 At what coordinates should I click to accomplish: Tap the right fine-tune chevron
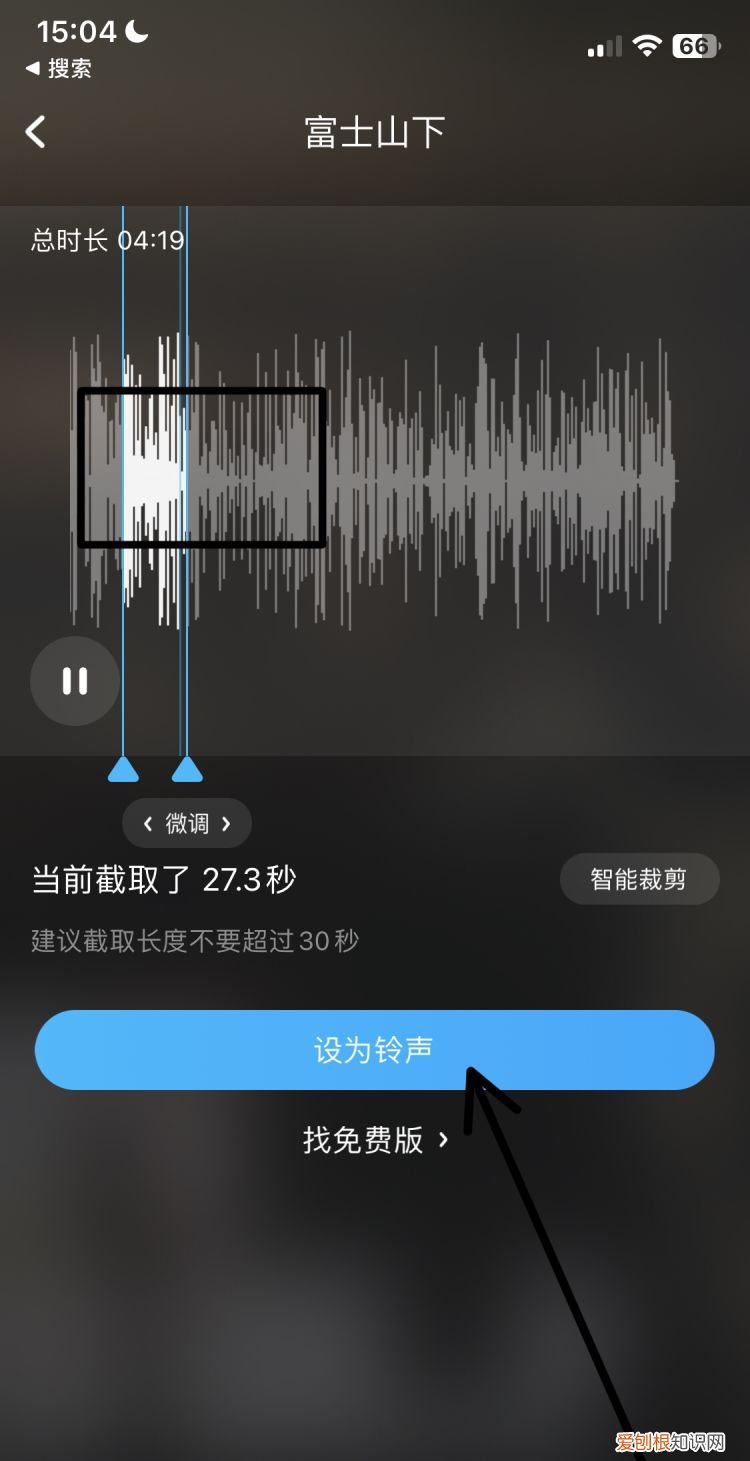click(x=228, y=823)
